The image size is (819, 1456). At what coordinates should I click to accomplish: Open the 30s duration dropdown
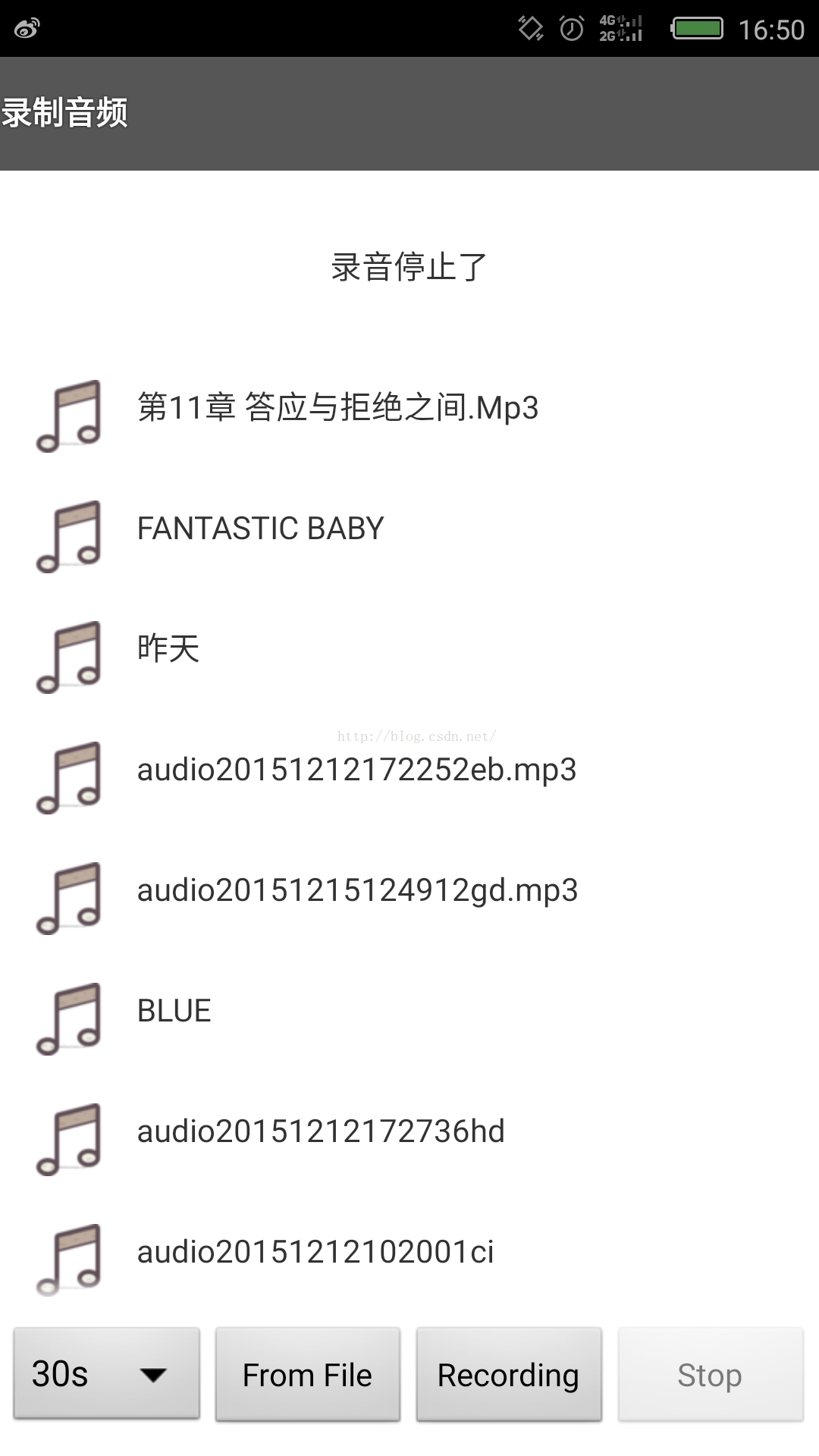(106, 1373)
